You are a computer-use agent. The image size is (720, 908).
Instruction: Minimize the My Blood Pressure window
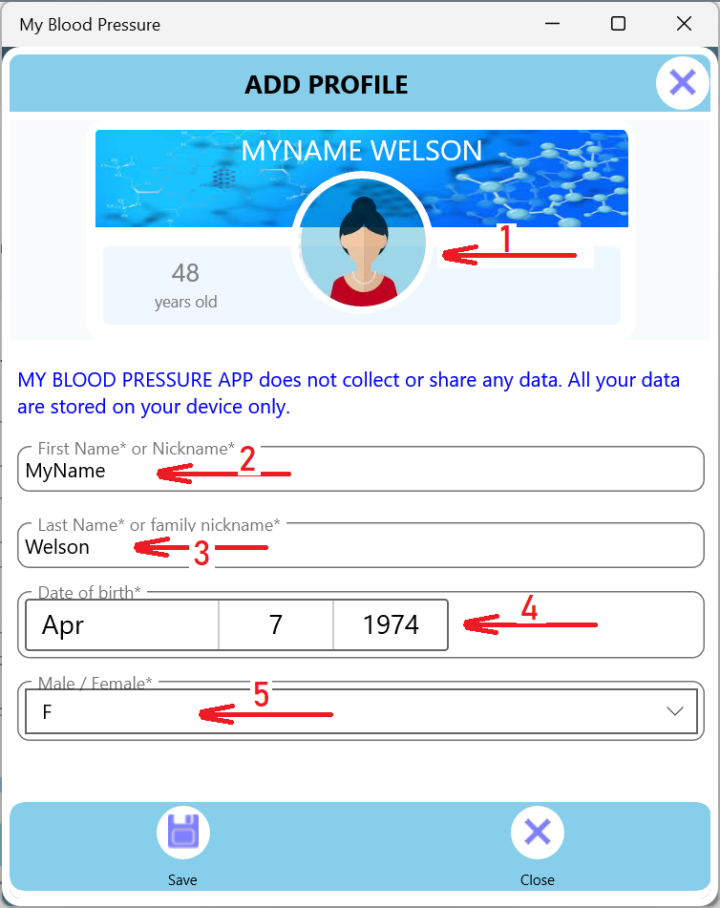[552, 23]
